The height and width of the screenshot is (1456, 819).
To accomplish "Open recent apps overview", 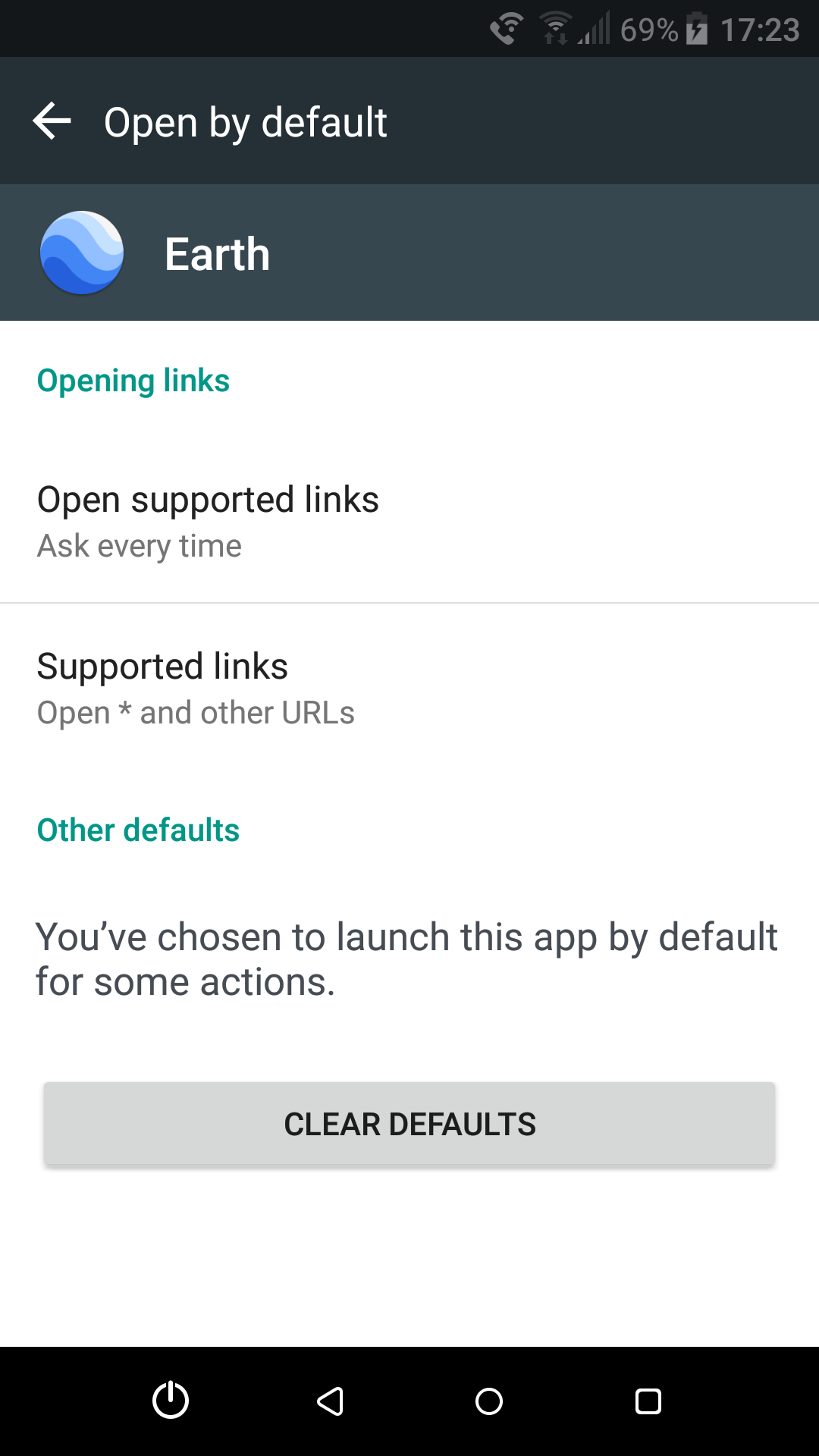I will [x=648, y=1401].
